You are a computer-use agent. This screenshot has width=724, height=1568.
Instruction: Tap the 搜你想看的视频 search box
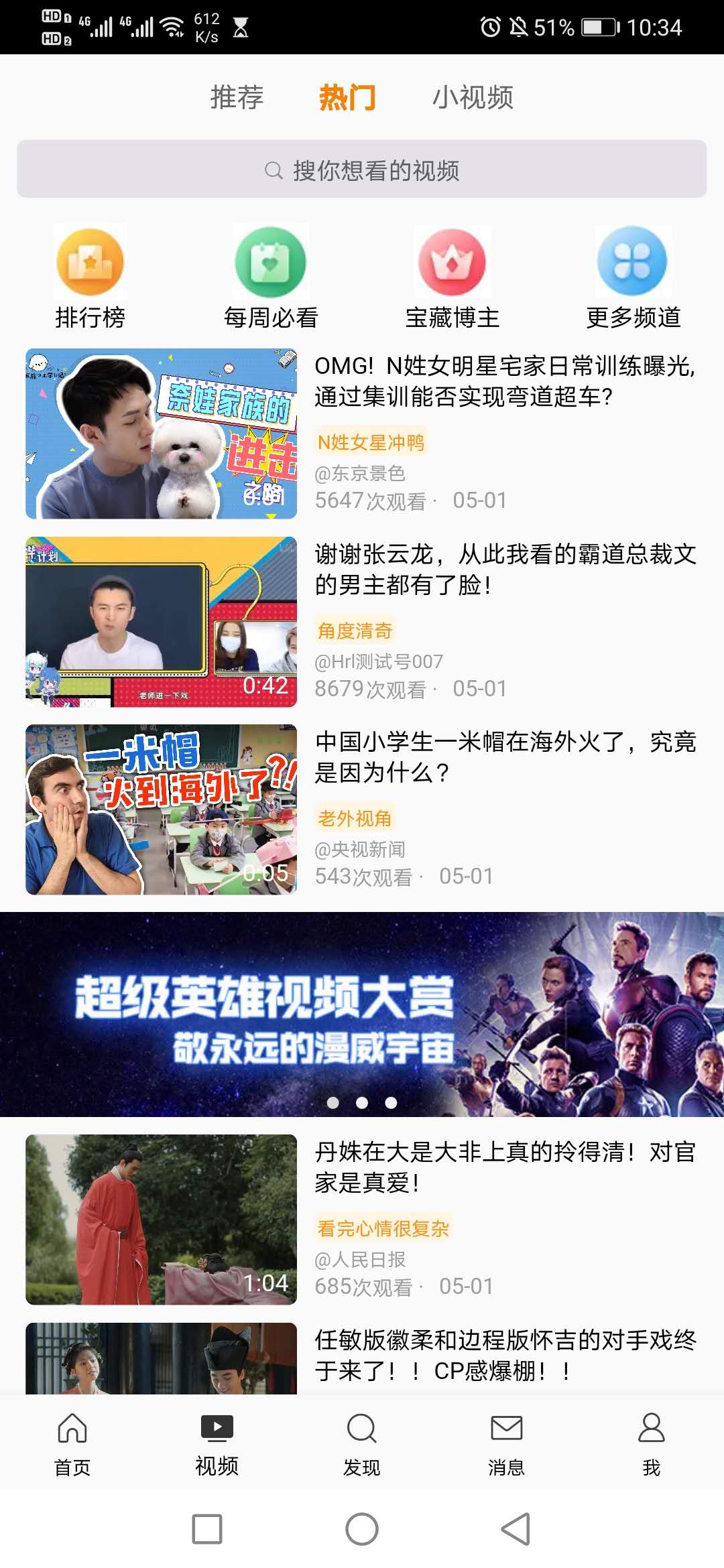click(362, 170)
